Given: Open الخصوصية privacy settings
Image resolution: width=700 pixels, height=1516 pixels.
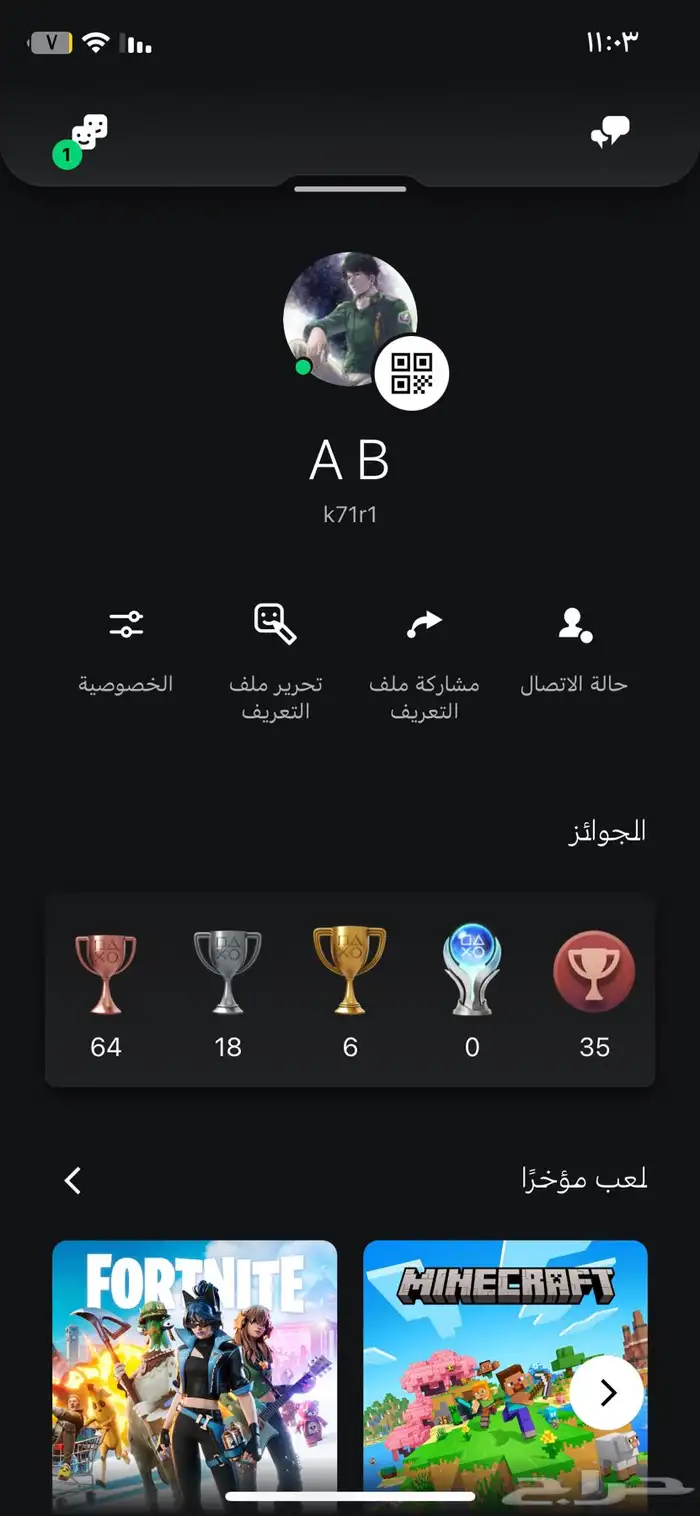Looking at the screenshot, I should point(126,649).
